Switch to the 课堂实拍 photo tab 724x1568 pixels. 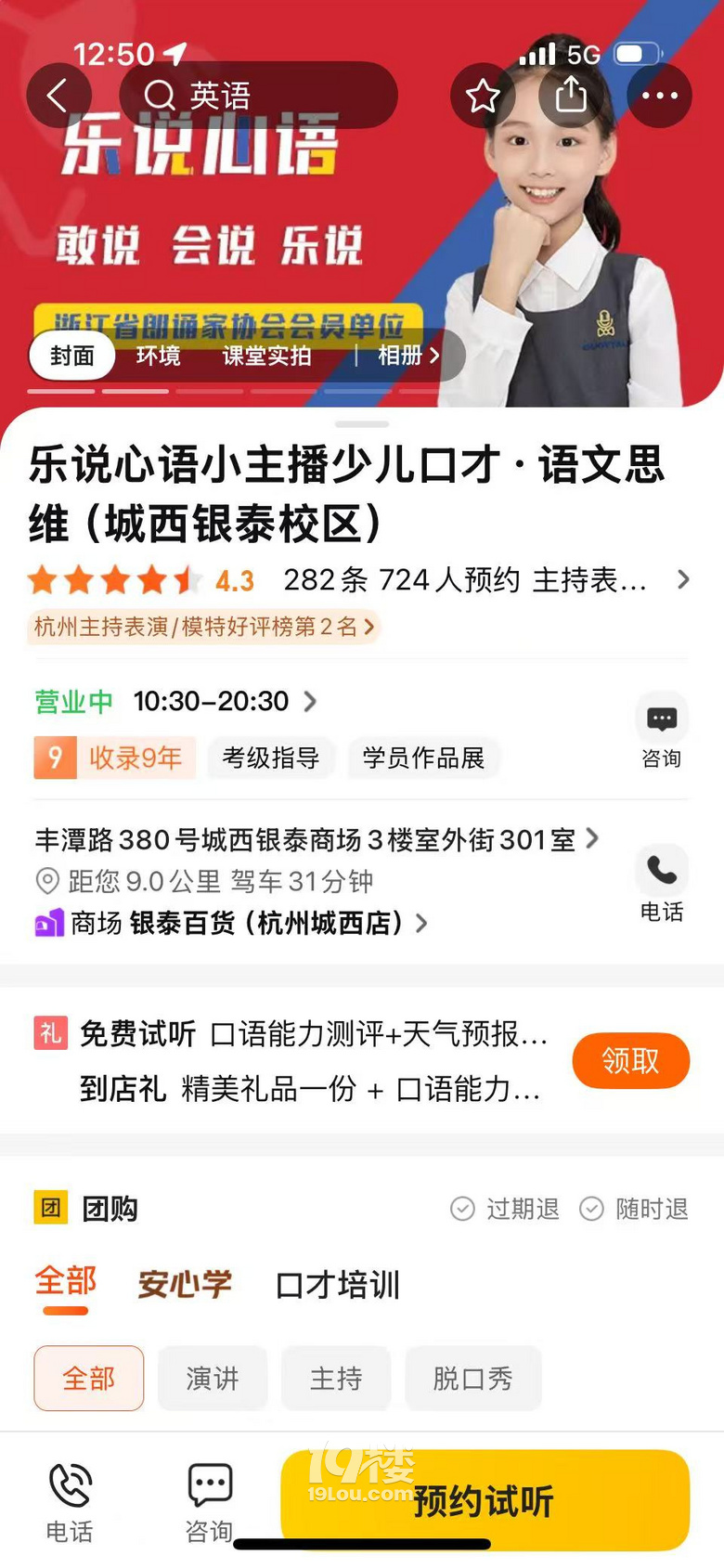(266, 356)
